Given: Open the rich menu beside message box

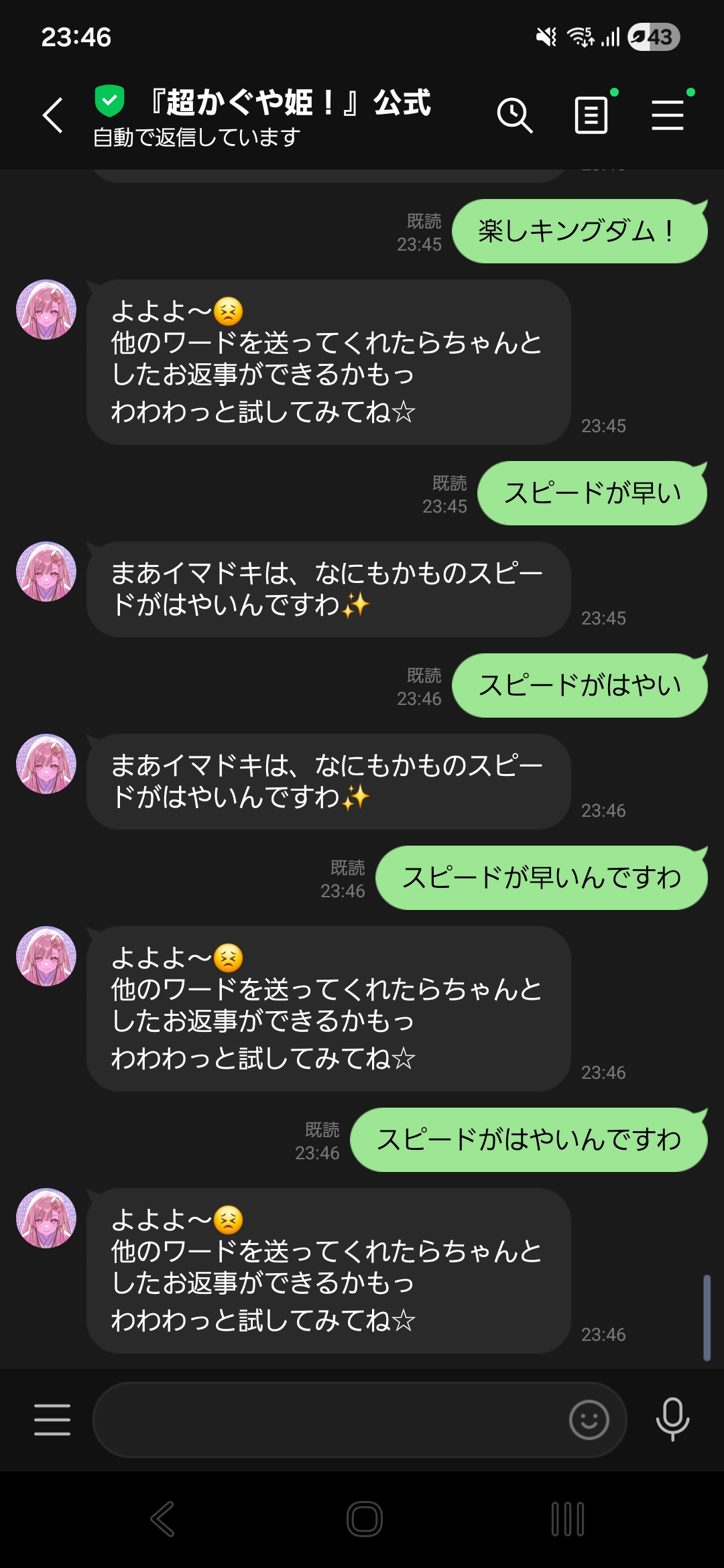Looking at the screenshot, I should click(x=52, y=1419).
